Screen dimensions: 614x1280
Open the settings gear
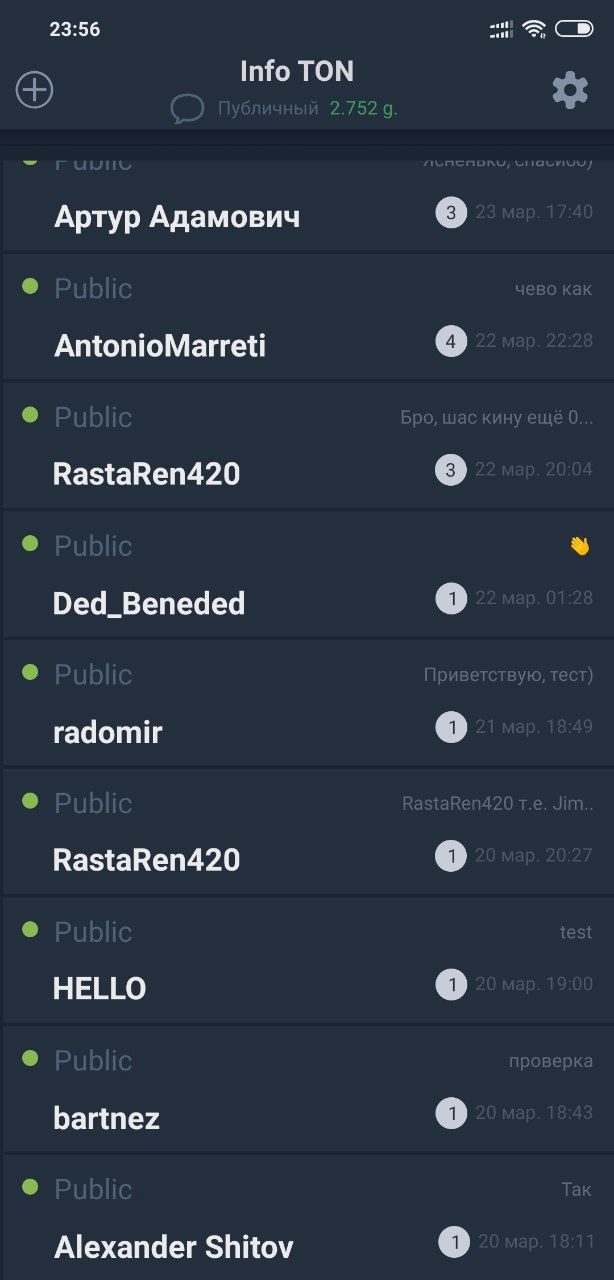tap(570, 91)
